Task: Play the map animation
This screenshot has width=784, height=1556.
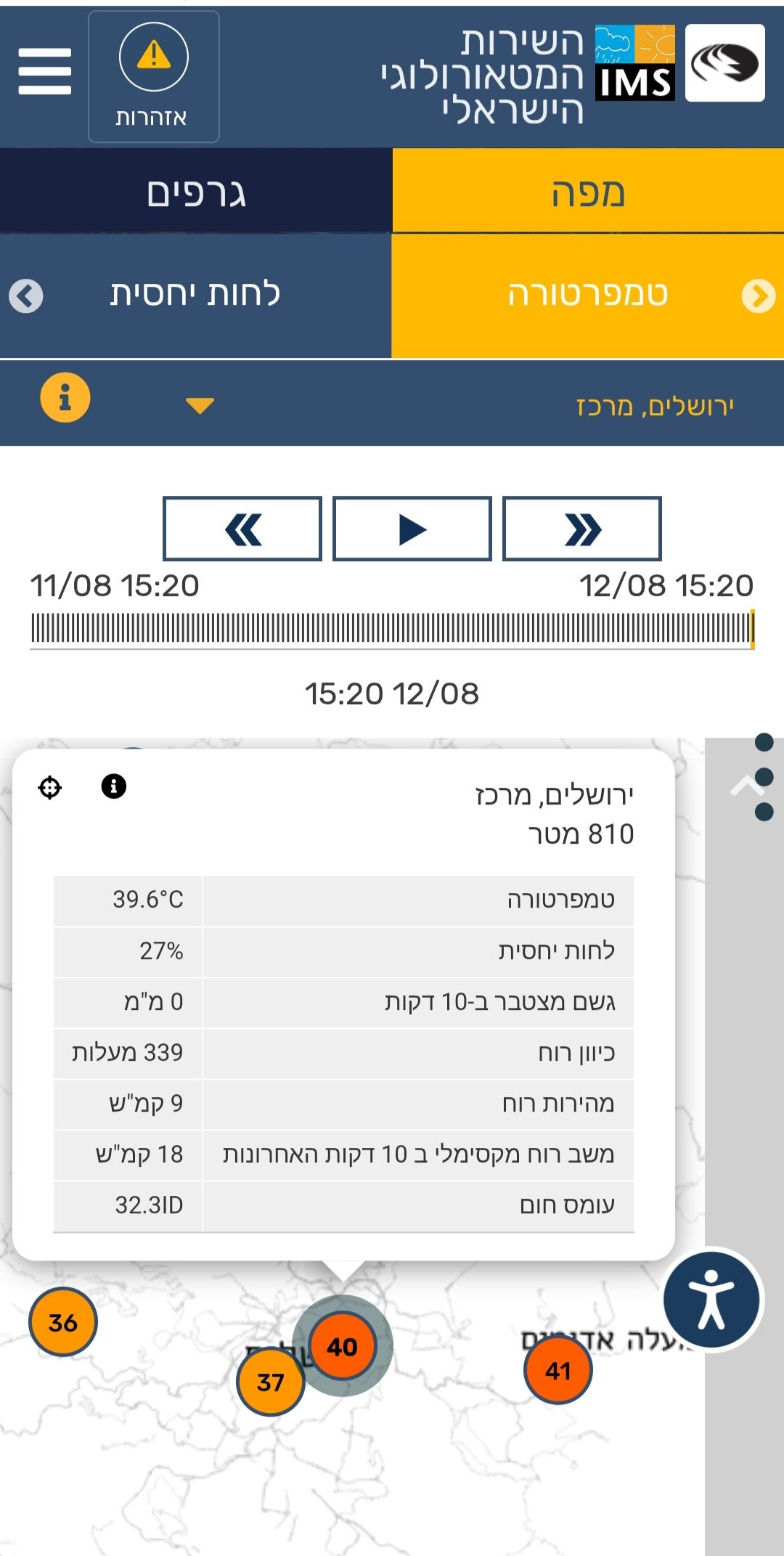Action: click(412, 529)
